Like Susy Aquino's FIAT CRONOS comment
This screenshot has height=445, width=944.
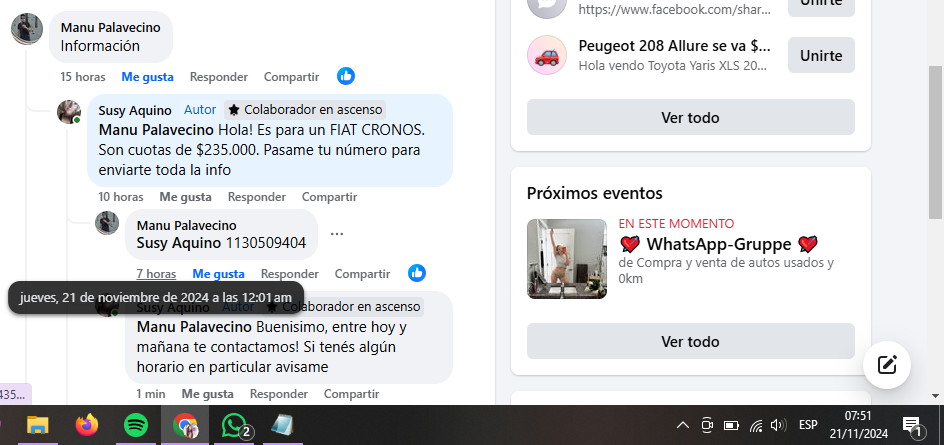point(185,197)
